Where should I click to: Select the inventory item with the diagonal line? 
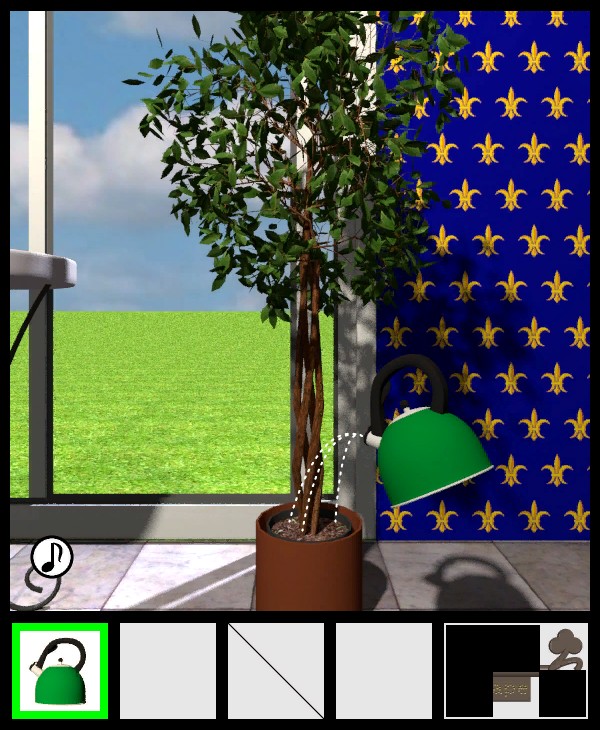tap(276, 671)
